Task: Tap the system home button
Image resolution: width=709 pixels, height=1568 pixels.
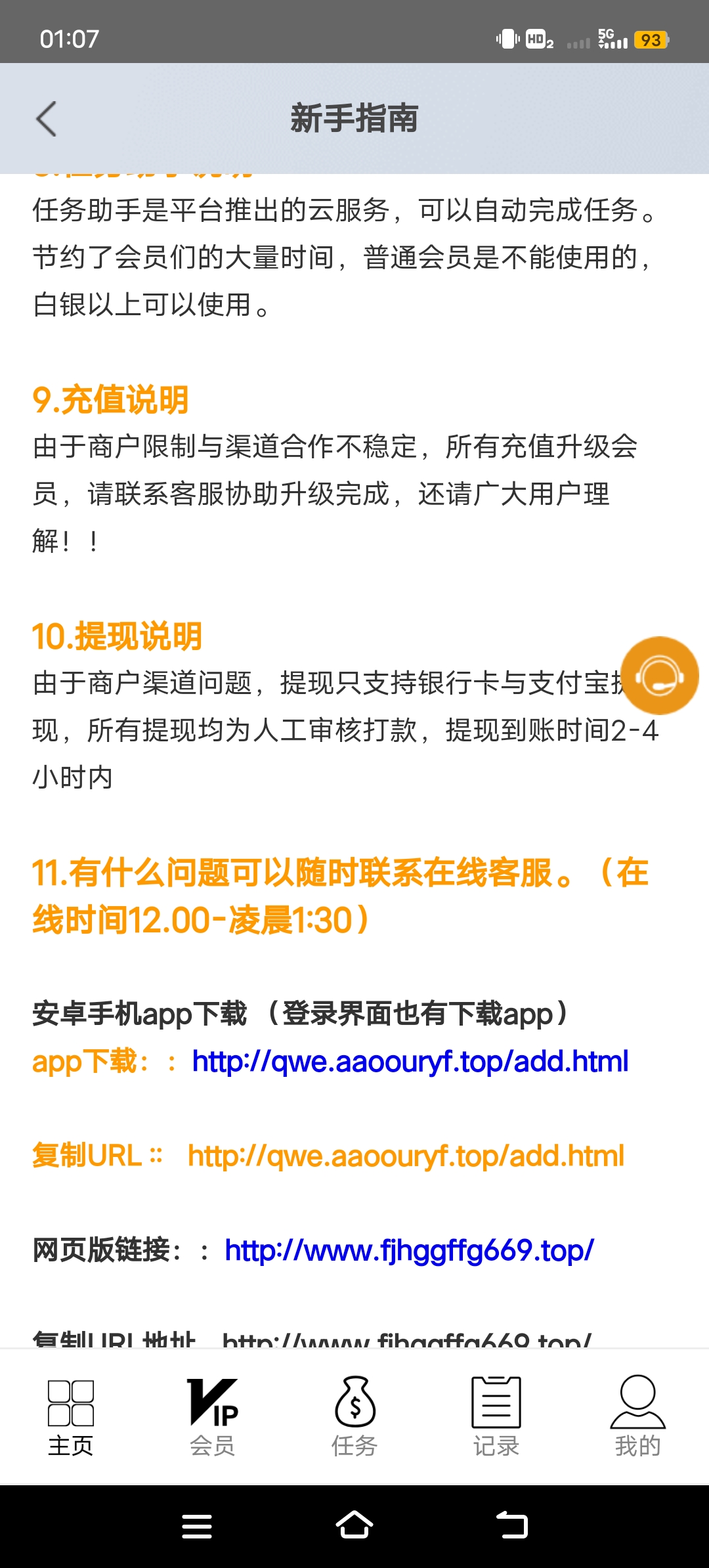Action: point(354,1526)
